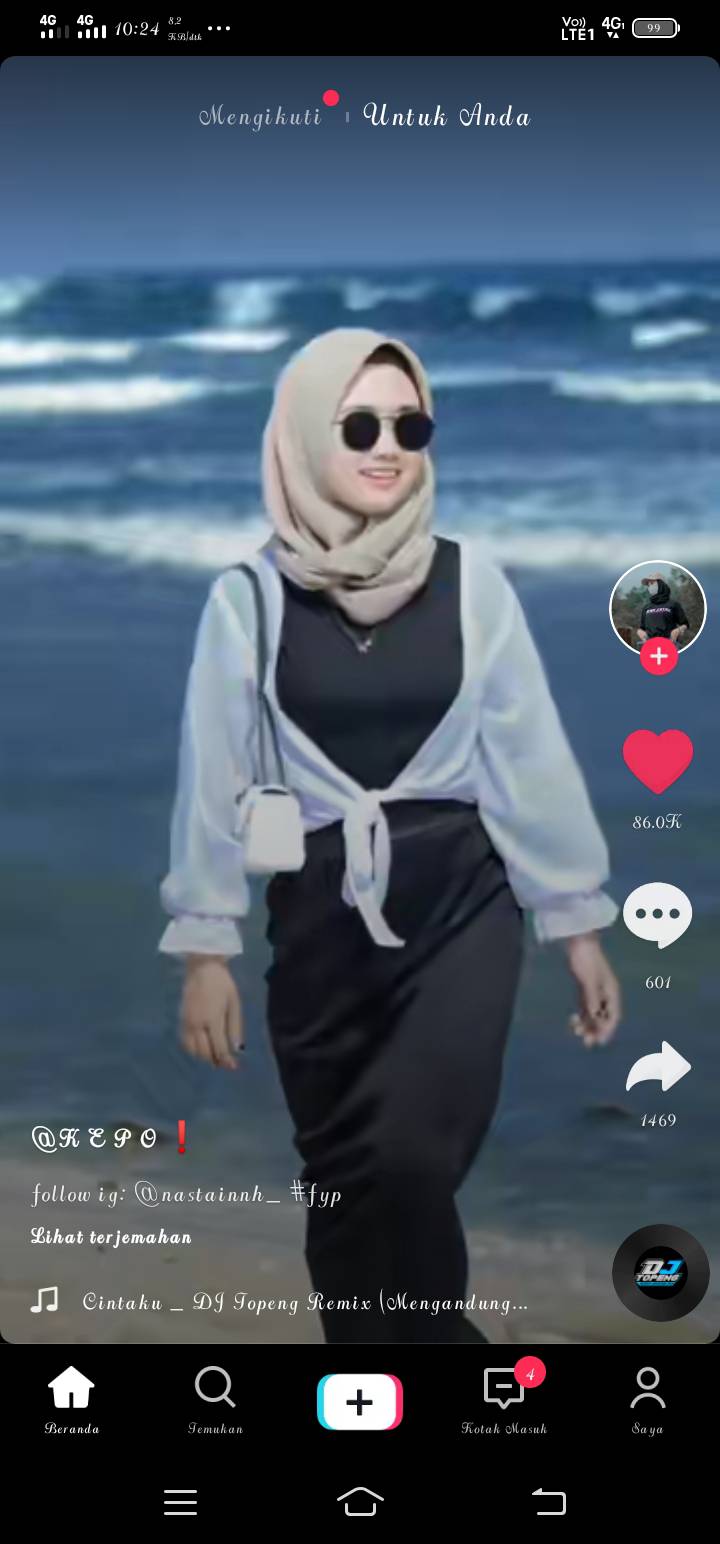Share this video using the arrow
Image resolution: width=720 pixels, height=1544 pixels.
pos(658,1067)
